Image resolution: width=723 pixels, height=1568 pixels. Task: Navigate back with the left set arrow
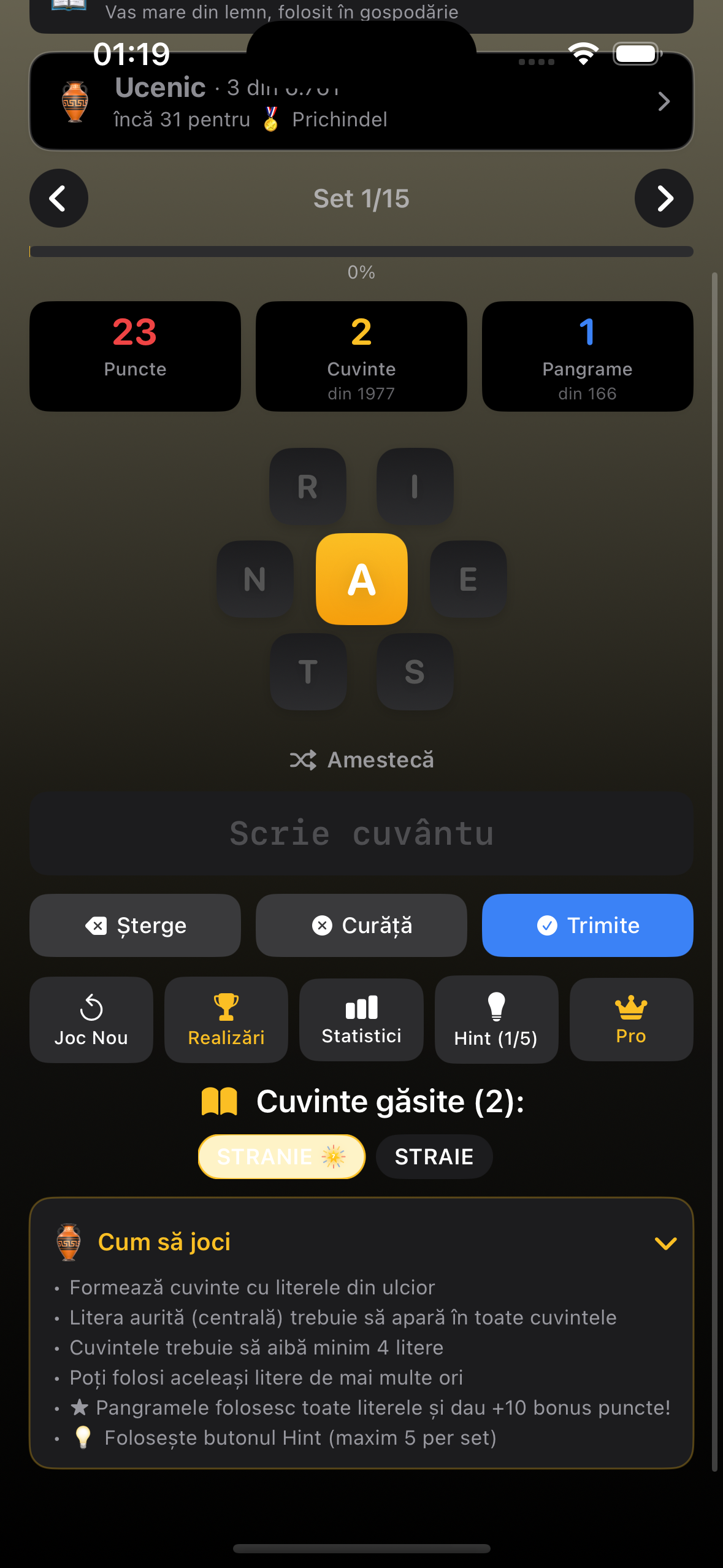pyautogui.click(x=59, y=198)
